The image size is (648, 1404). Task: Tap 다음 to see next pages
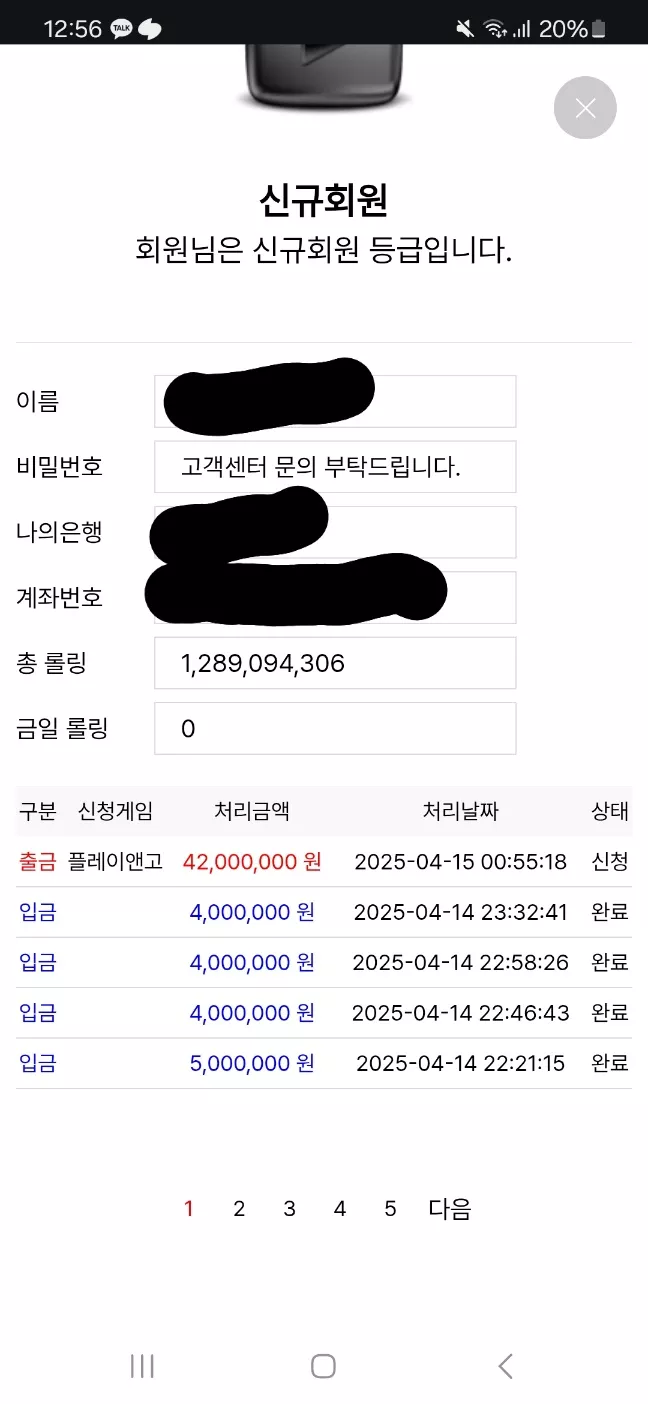click(450, 1209)
